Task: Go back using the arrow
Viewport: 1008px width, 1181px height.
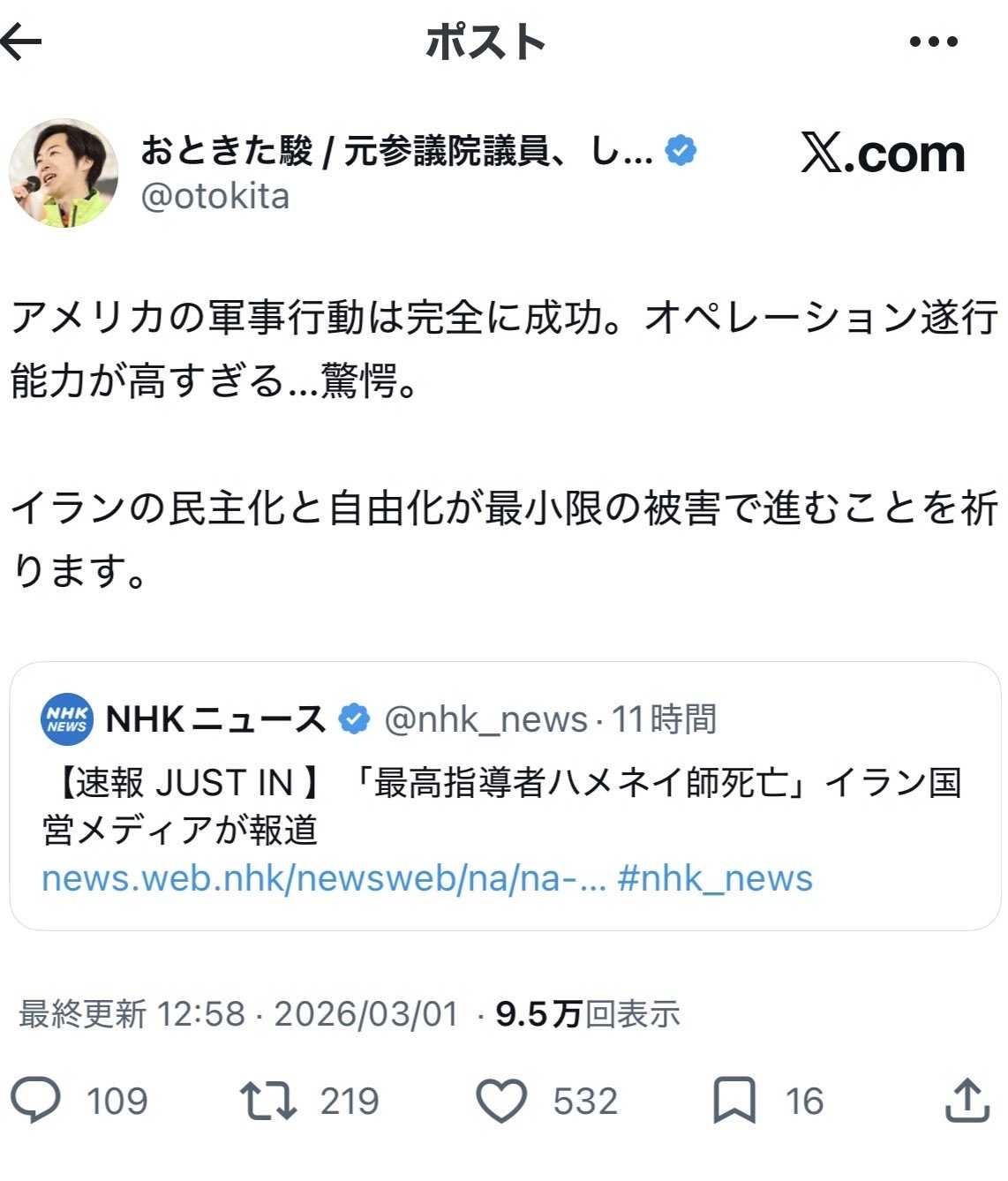Action: 21,41
